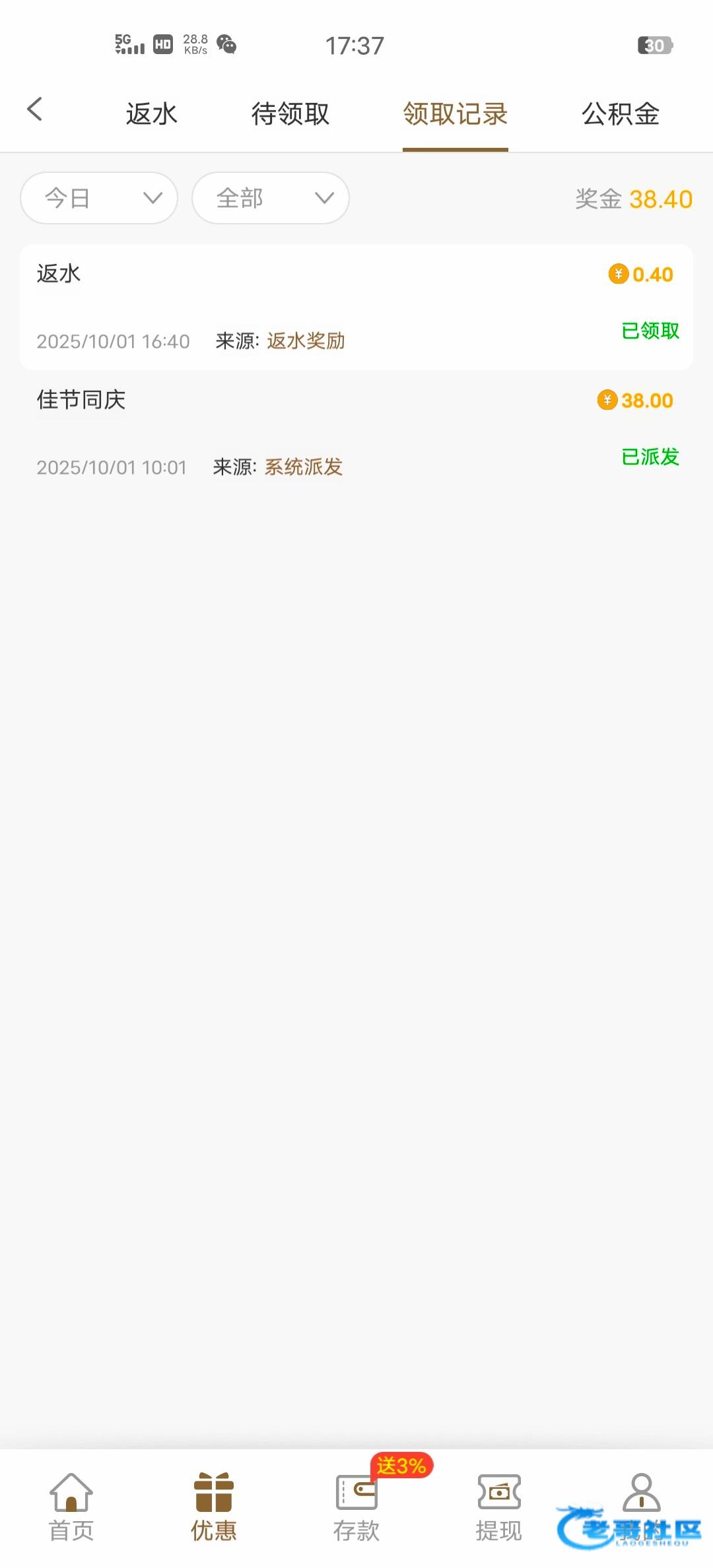
Task: View the 公积金 tab
Action: (x=621, y=114)
